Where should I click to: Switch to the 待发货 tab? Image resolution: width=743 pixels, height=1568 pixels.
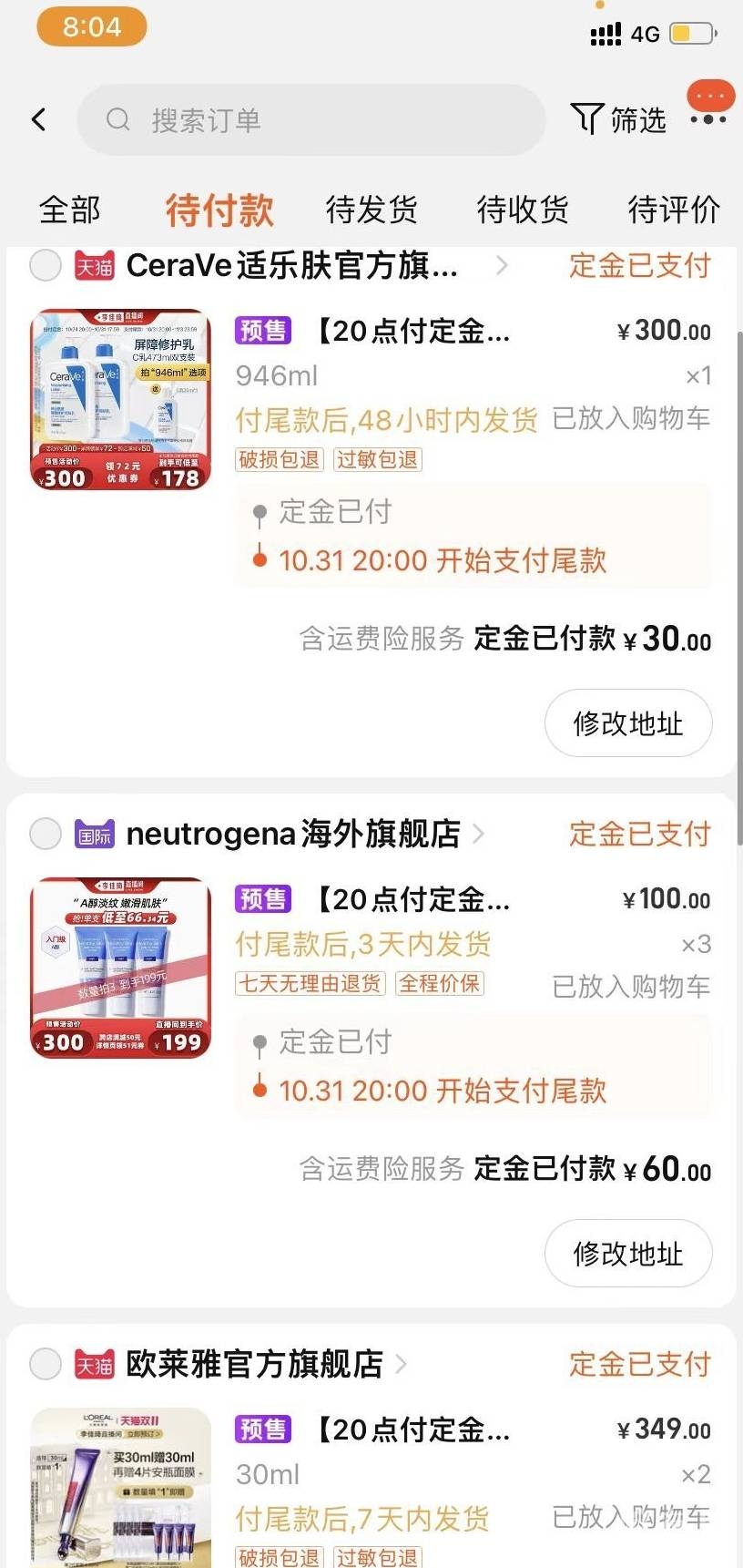371,210
